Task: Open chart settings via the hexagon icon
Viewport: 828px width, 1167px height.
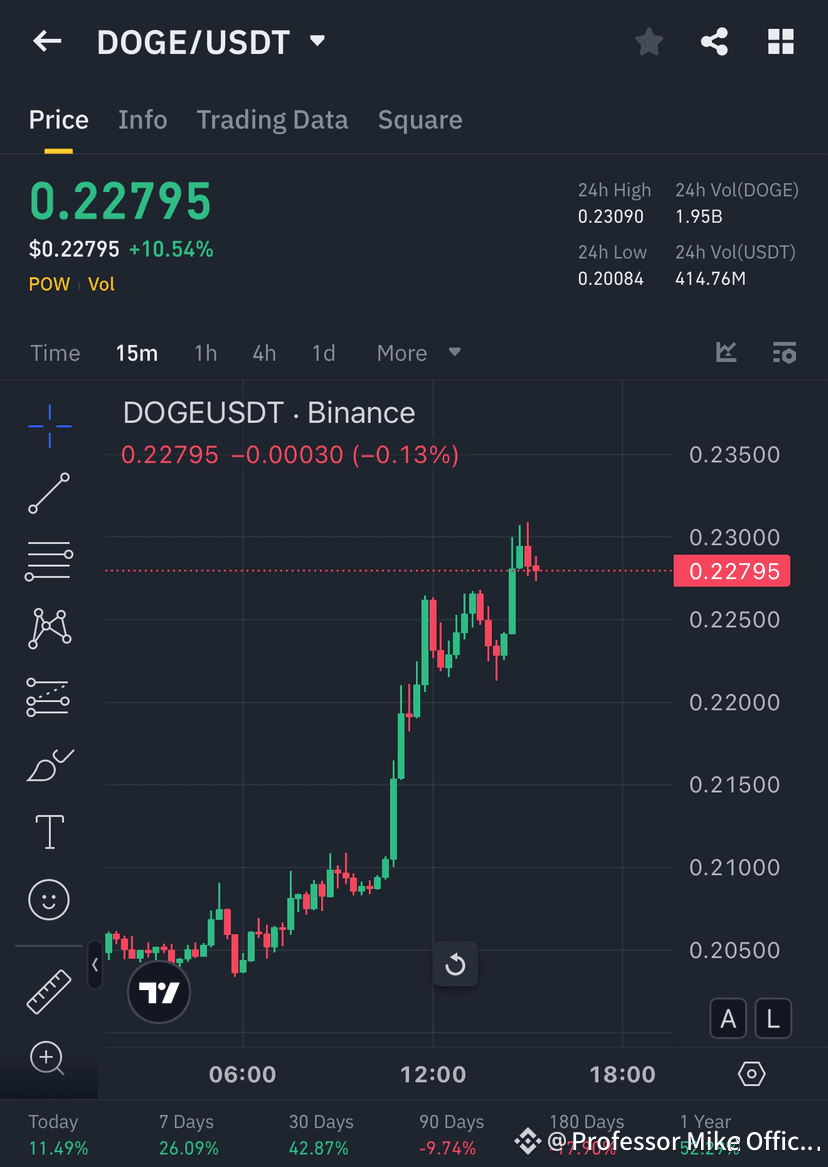Action: coord(751,1073)
